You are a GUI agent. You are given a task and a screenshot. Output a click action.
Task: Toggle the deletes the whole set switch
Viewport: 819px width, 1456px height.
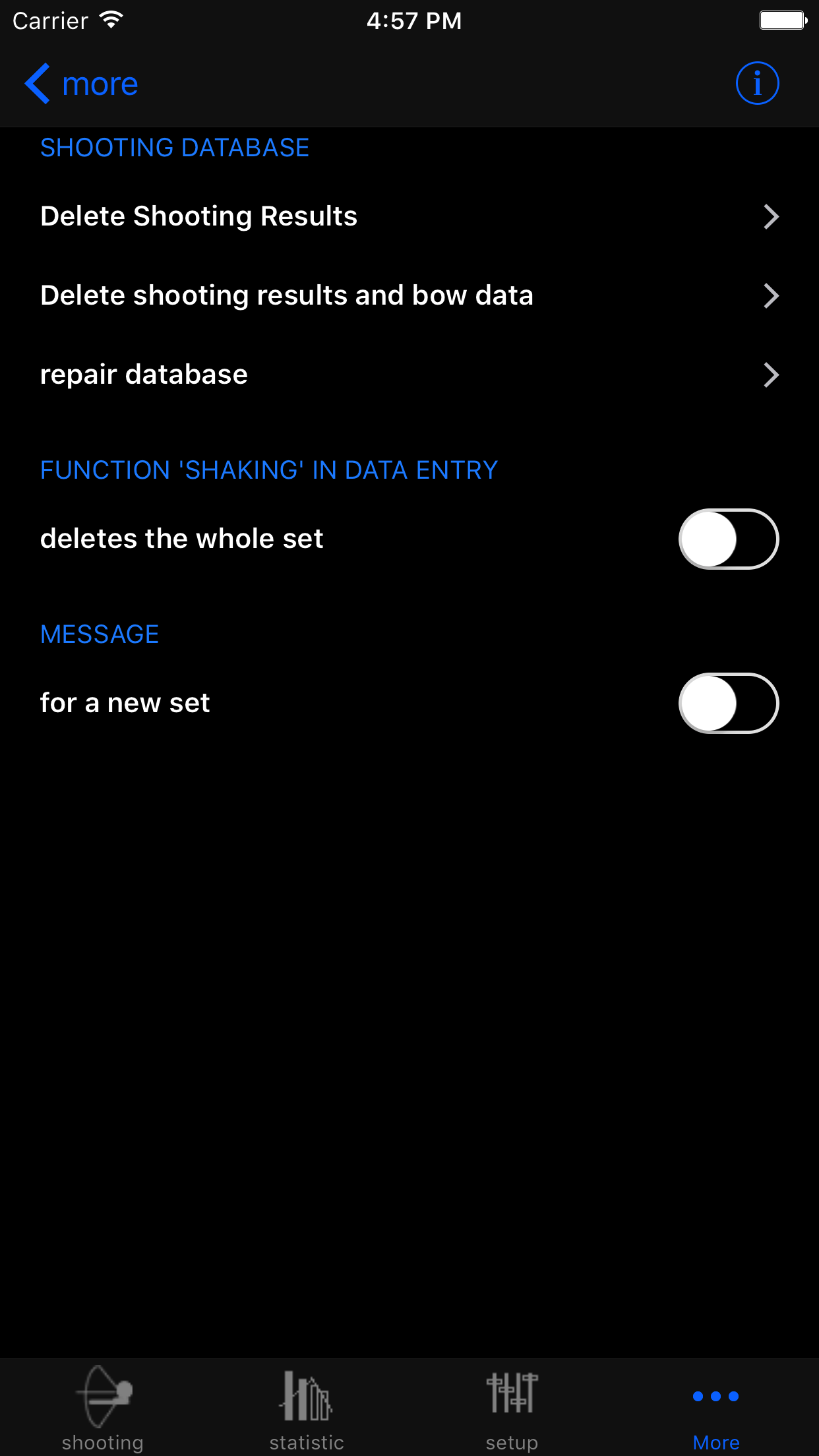(728, 539)
